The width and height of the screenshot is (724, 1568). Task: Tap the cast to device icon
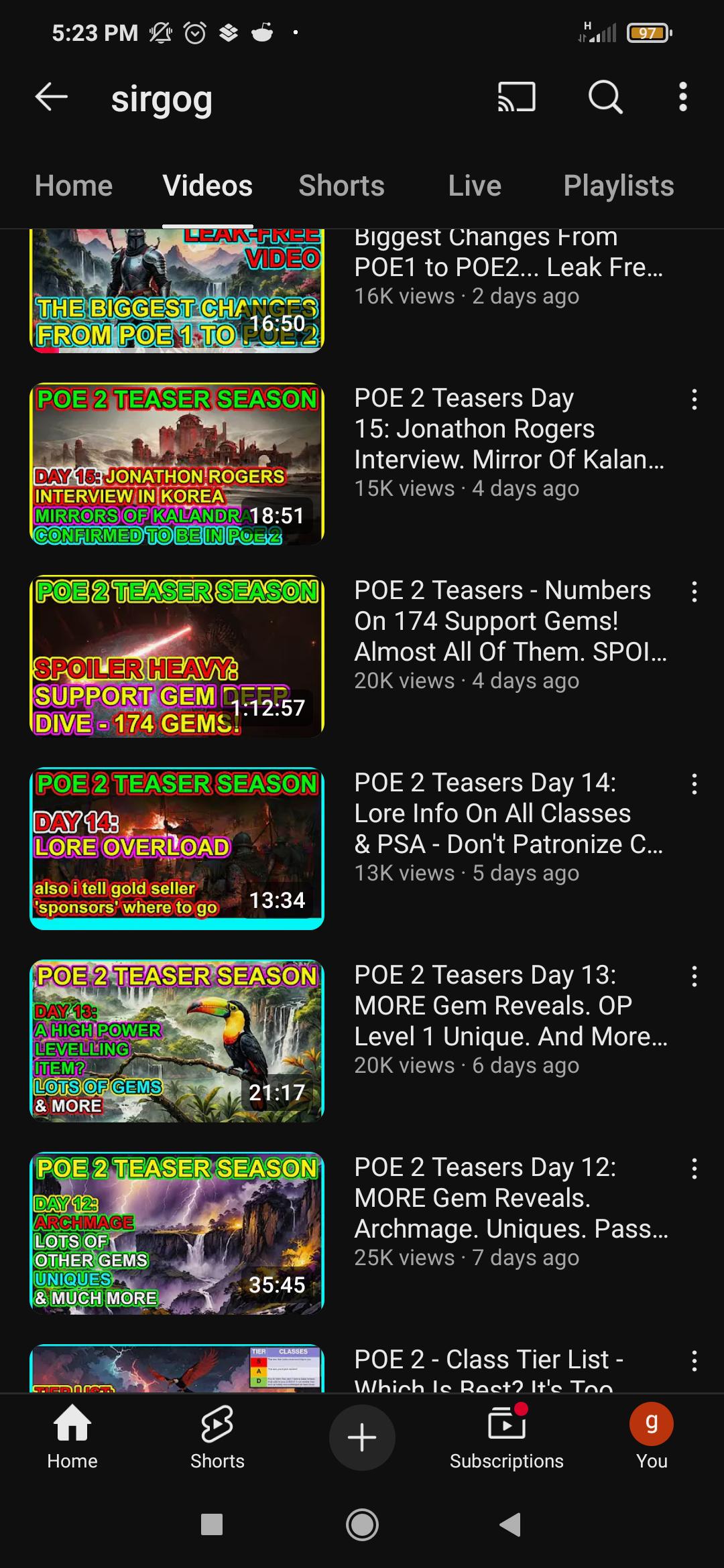(x=516, y=98)
